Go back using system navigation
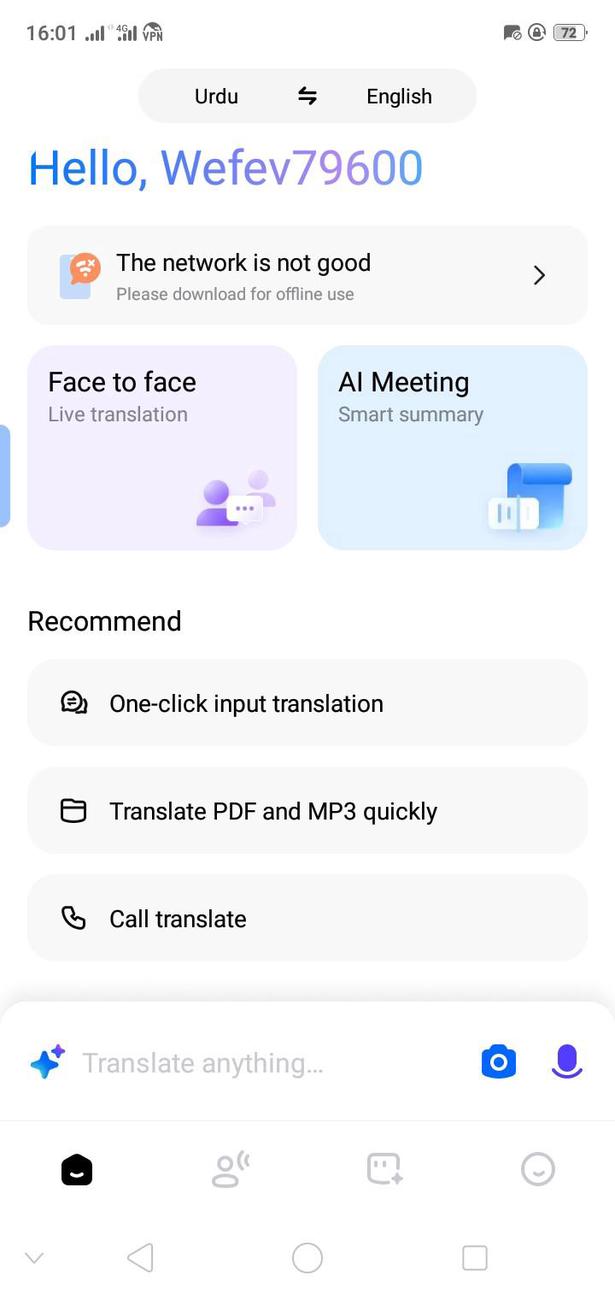The height and width of the screenshot is (1299, 615). tap(140, 1257)
